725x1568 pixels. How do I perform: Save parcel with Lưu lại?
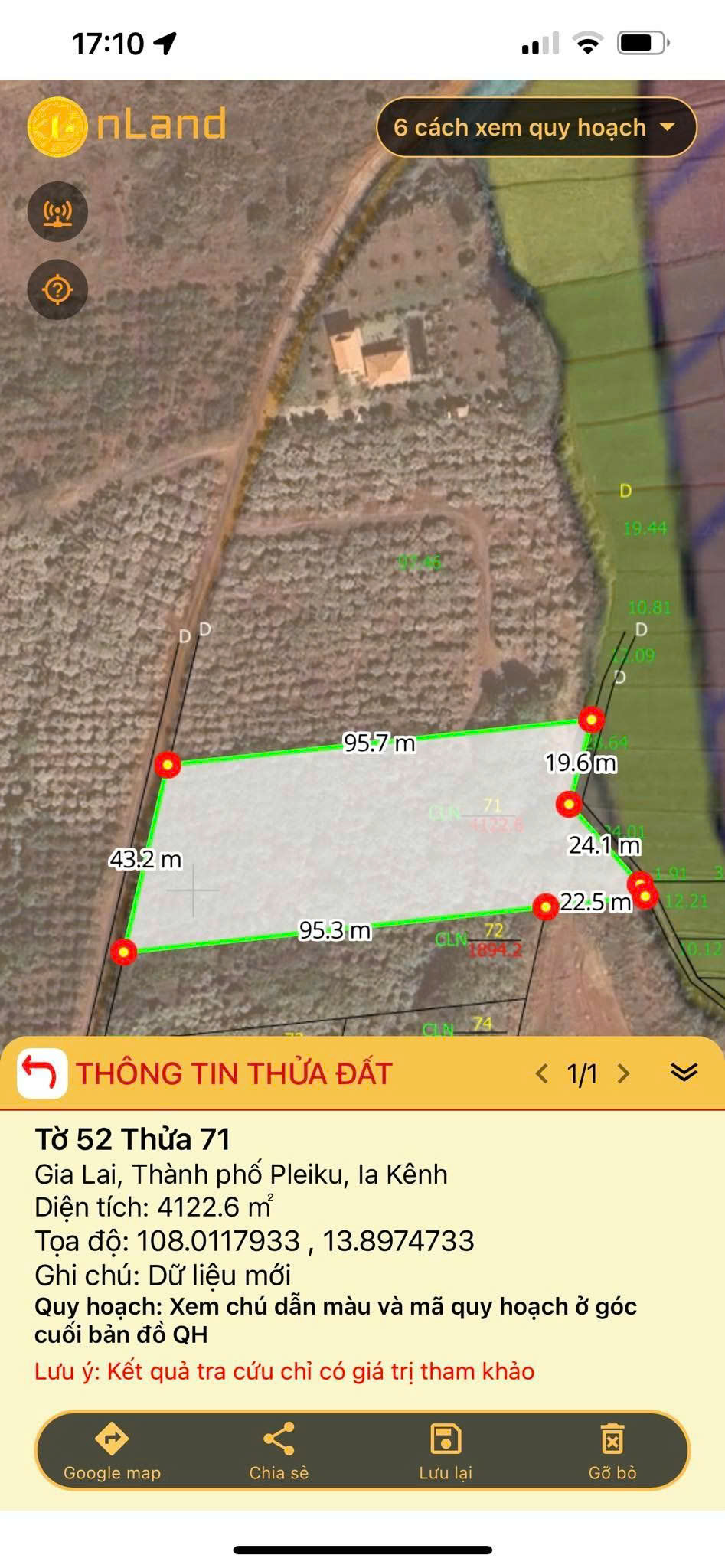tap(446, 1452)
